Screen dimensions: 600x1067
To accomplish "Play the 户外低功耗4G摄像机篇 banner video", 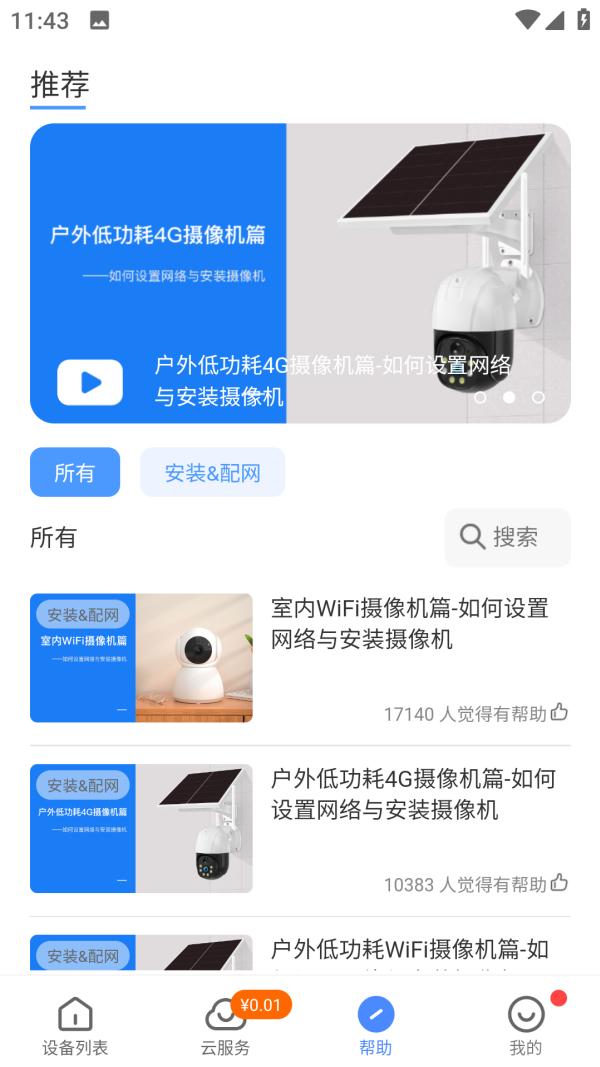I will point(90,382).
